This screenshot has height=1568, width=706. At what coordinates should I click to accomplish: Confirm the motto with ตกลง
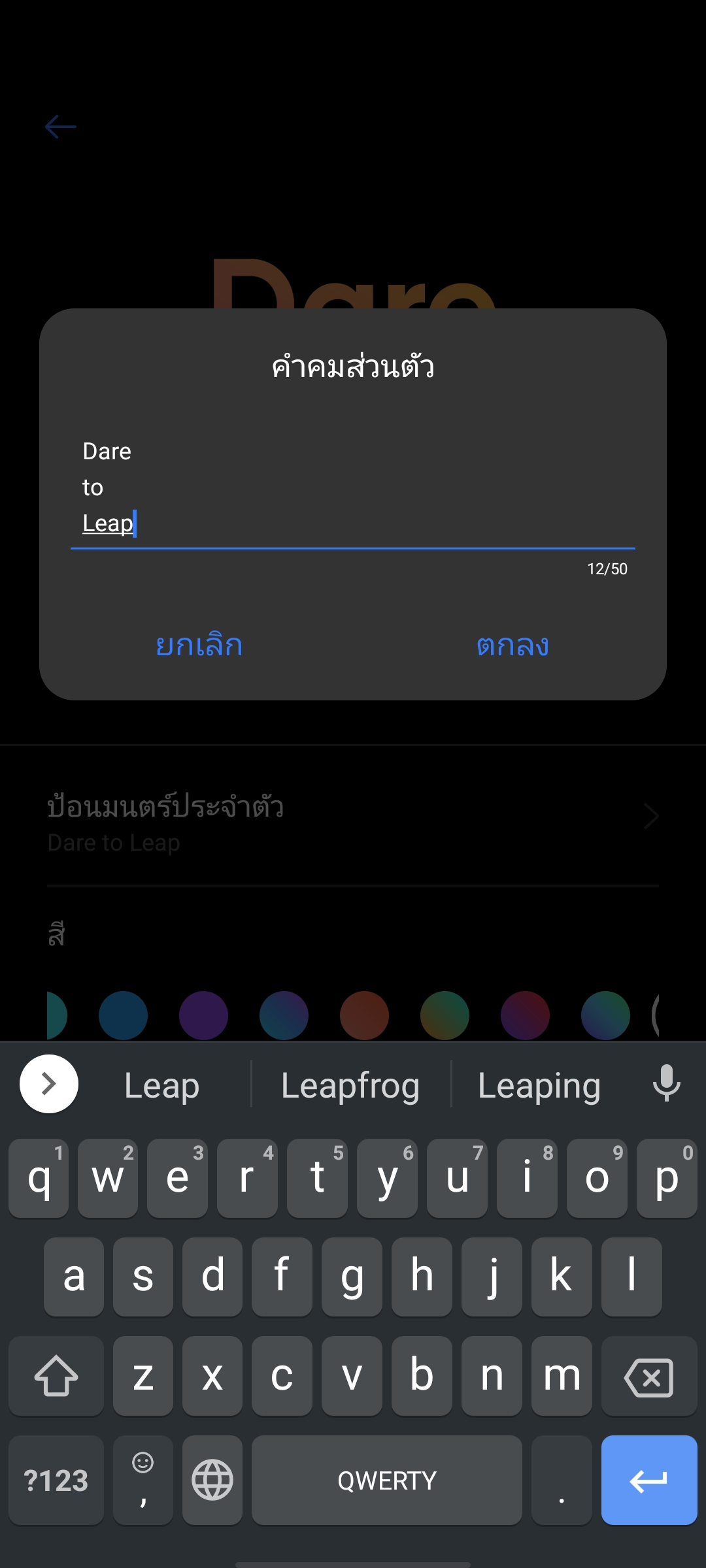[x=512, y=645]
